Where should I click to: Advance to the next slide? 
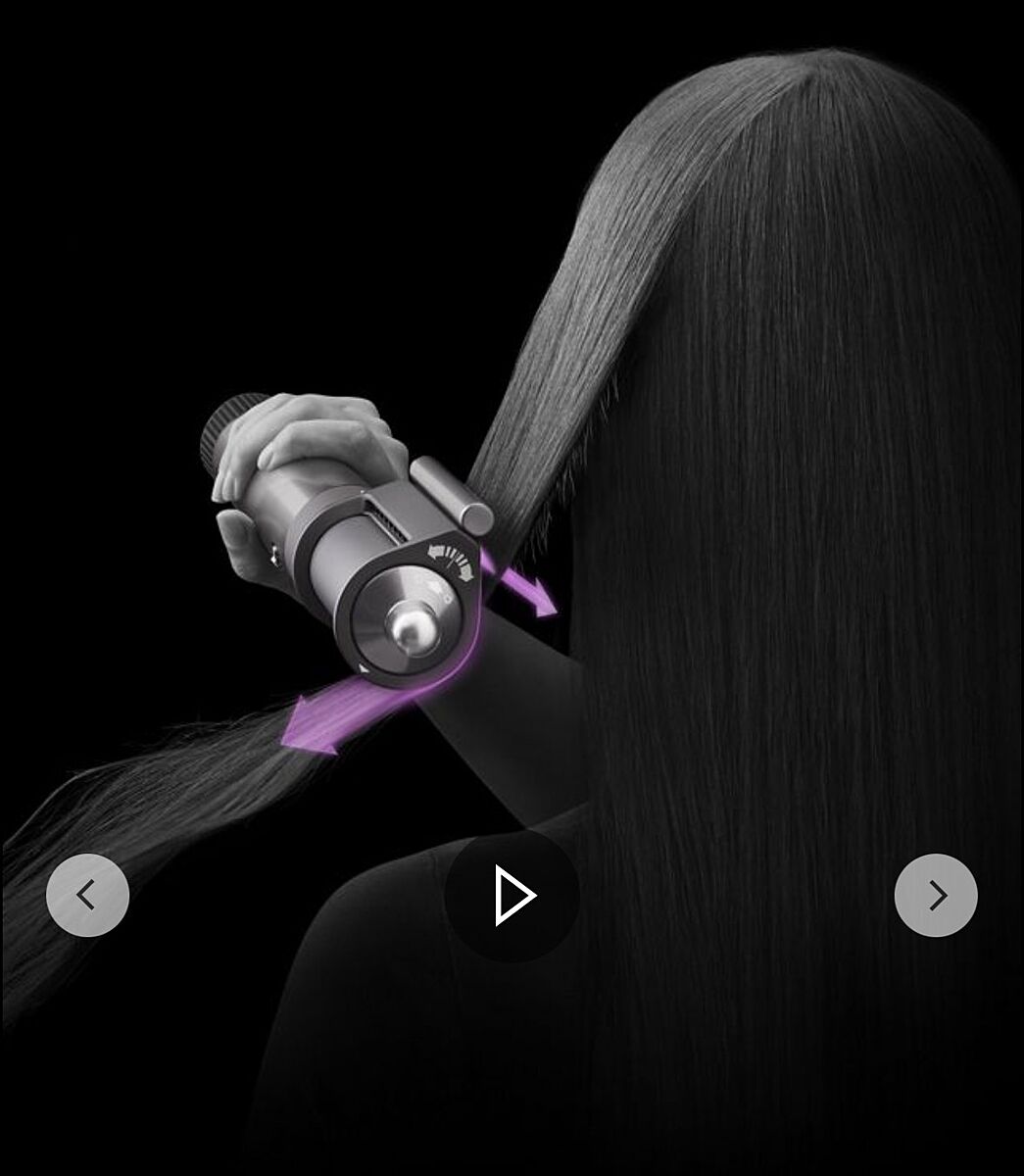[x=936, y=895]
